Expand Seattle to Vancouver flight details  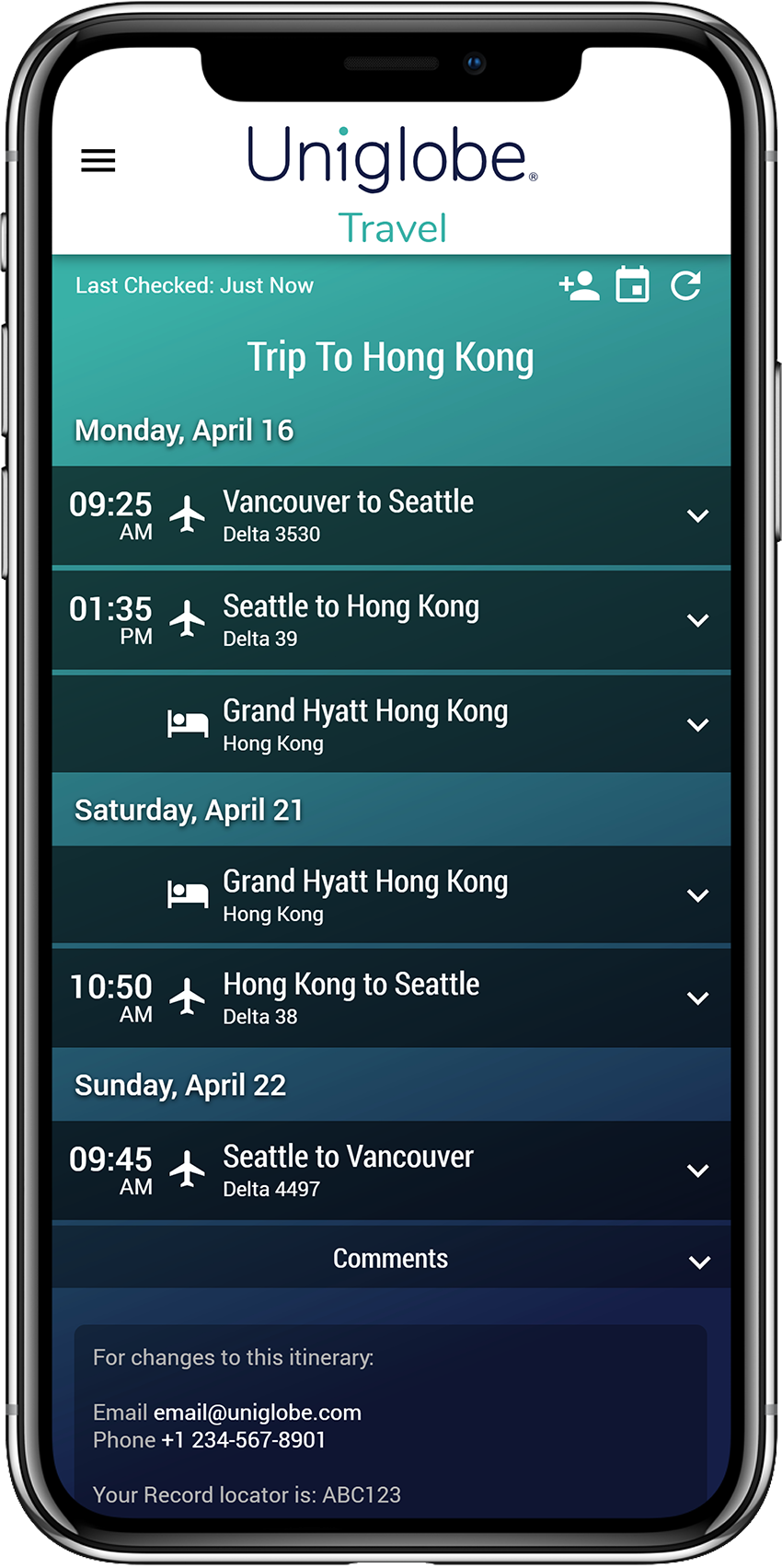697,1170
